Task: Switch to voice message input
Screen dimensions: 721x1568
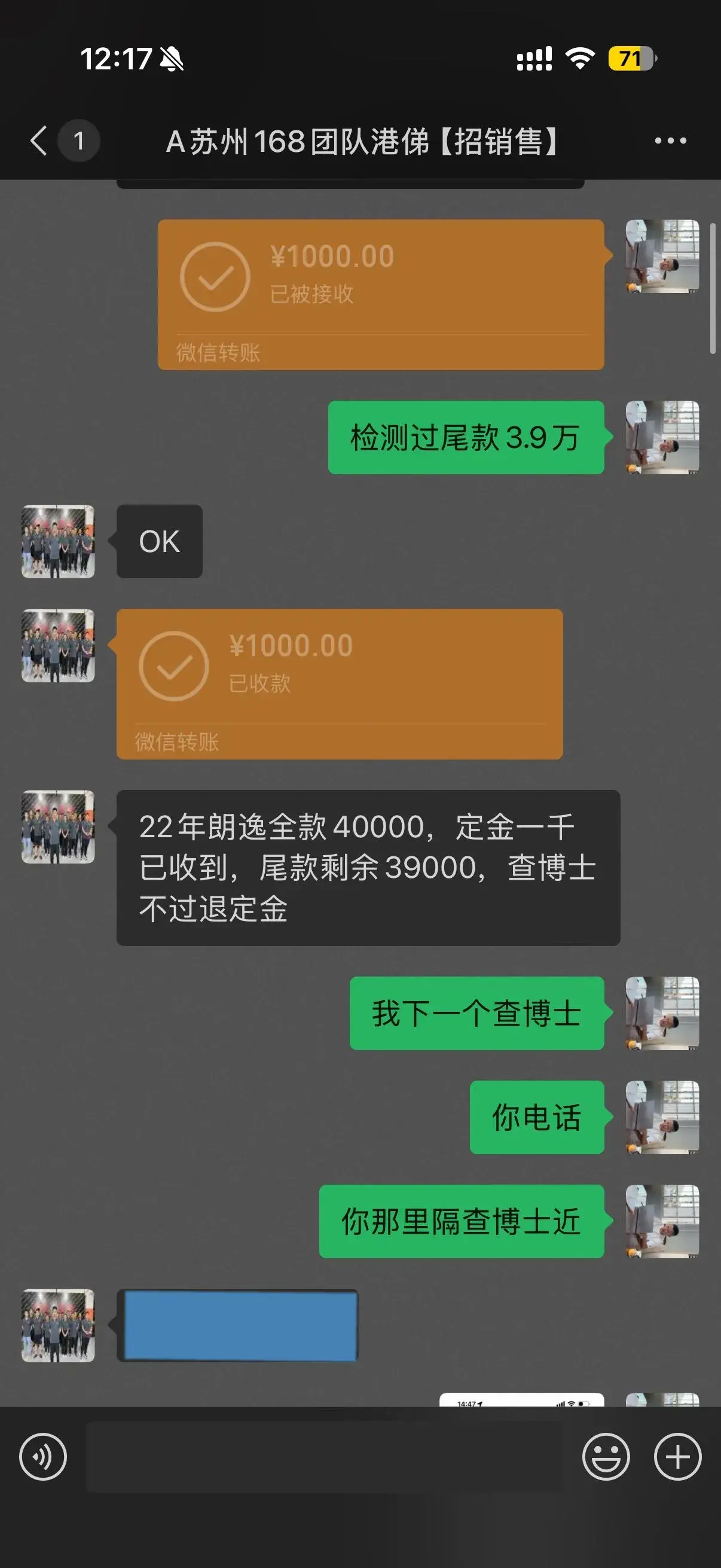Action: point(42,1457)
